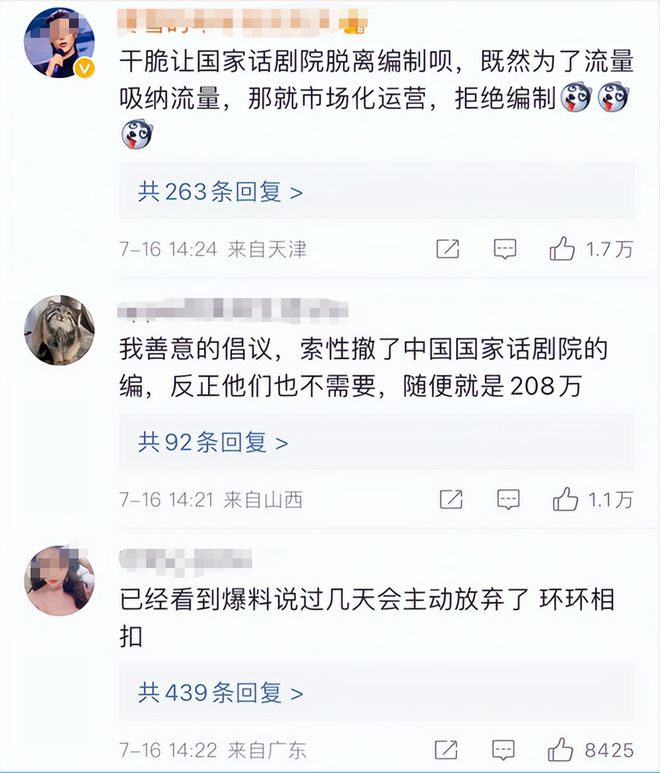660x773 pixels.
Task: Like the 山西 comment with 1.1万 likes
Action: coord(566,499)
